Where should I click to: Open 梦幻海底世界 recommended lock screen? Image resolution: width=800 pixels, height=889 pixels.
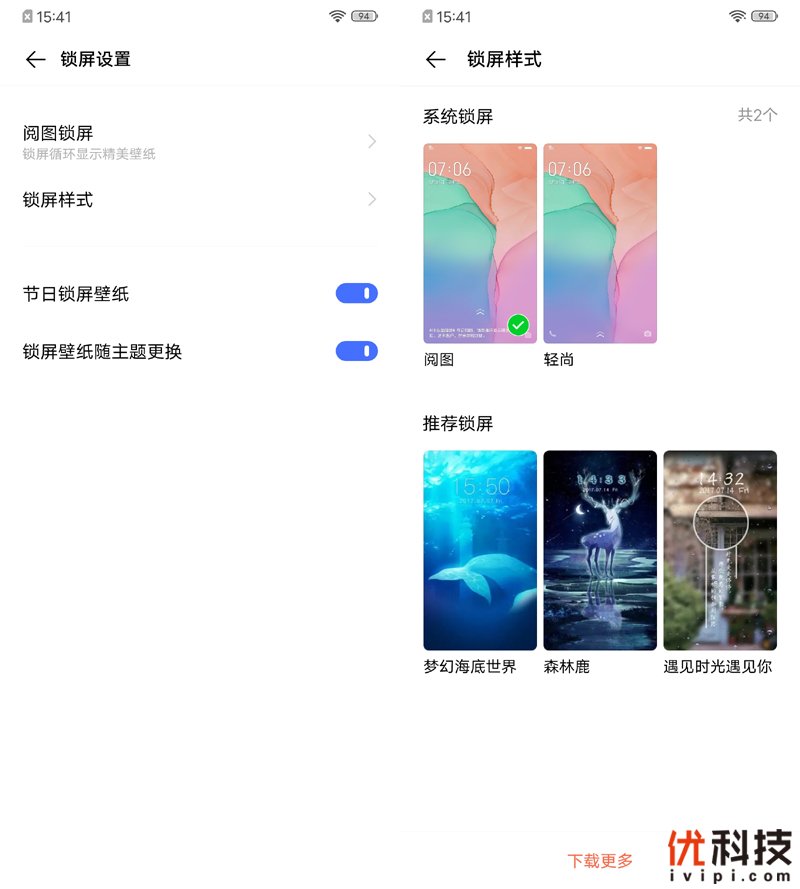[x=480, y=550]
